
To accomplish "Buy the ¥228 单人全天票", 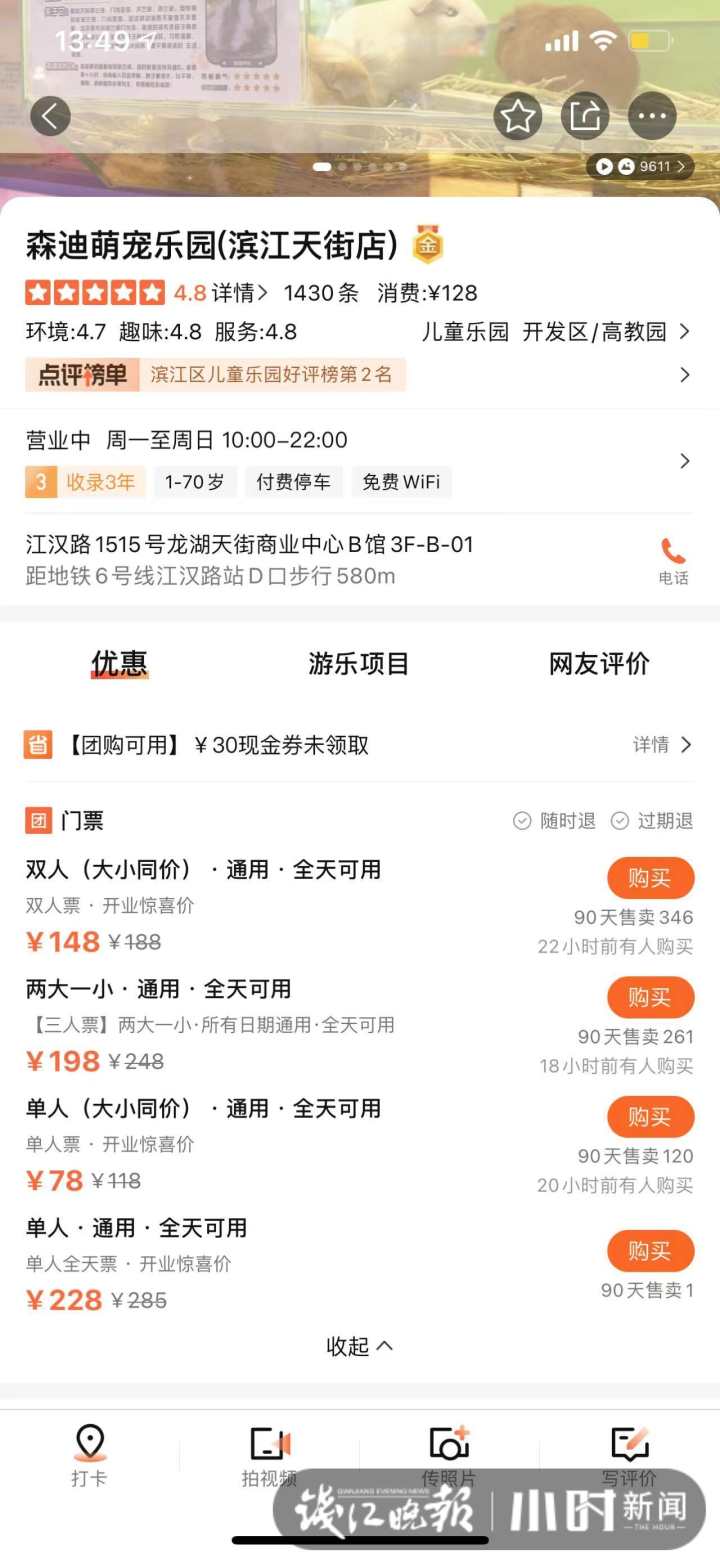I will click(650, 1250).
